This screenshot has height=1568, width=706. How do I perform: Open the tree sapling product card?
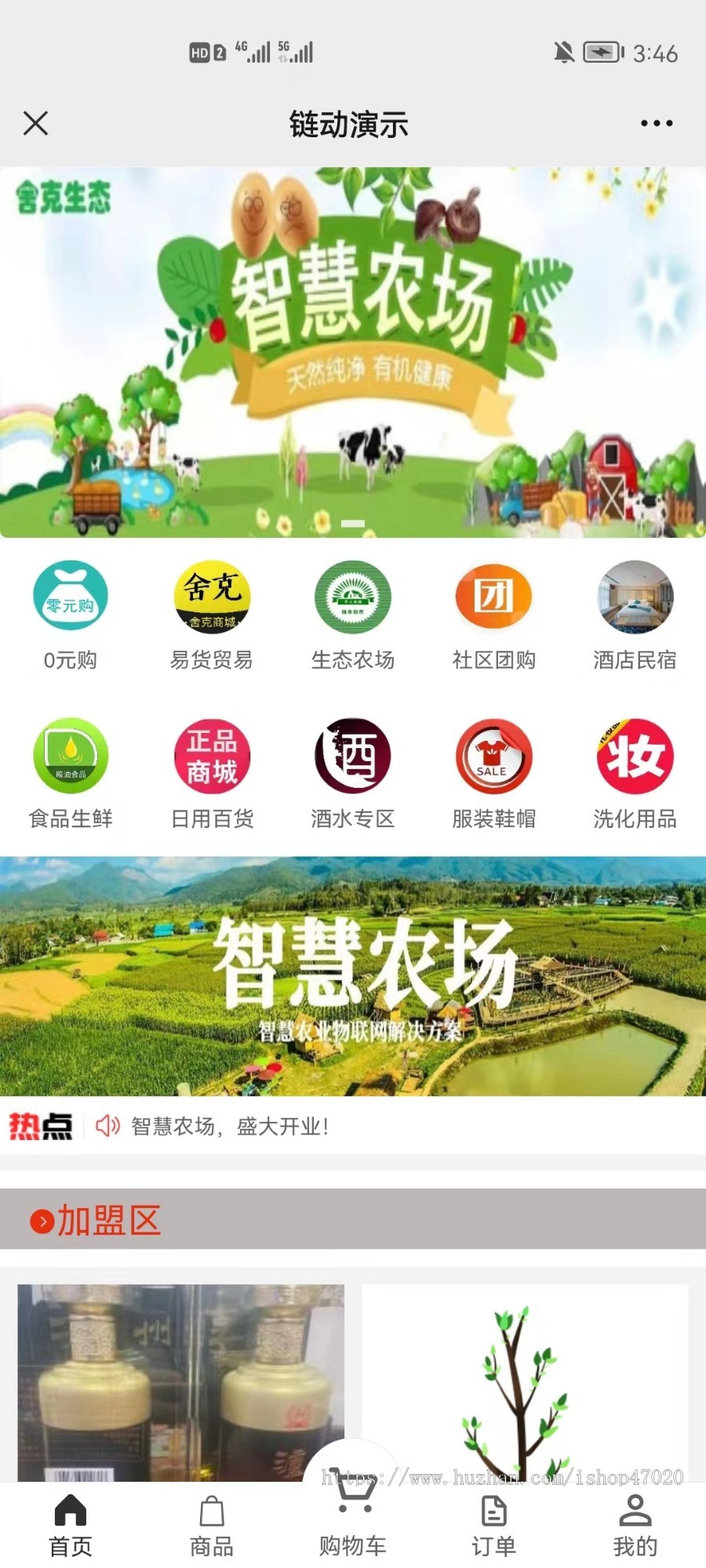(524, 1380)
